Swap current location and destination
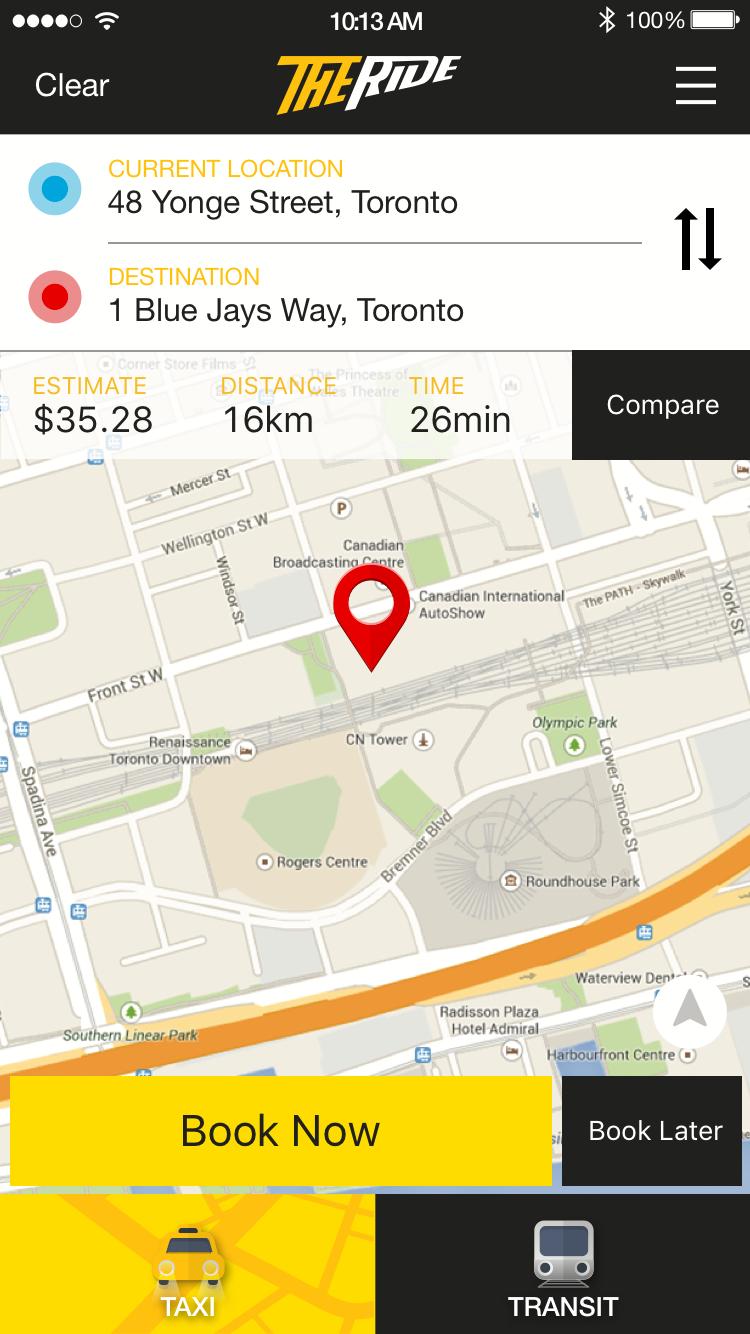Viewport: 750px width, 1334px height. tap(697, 239)
